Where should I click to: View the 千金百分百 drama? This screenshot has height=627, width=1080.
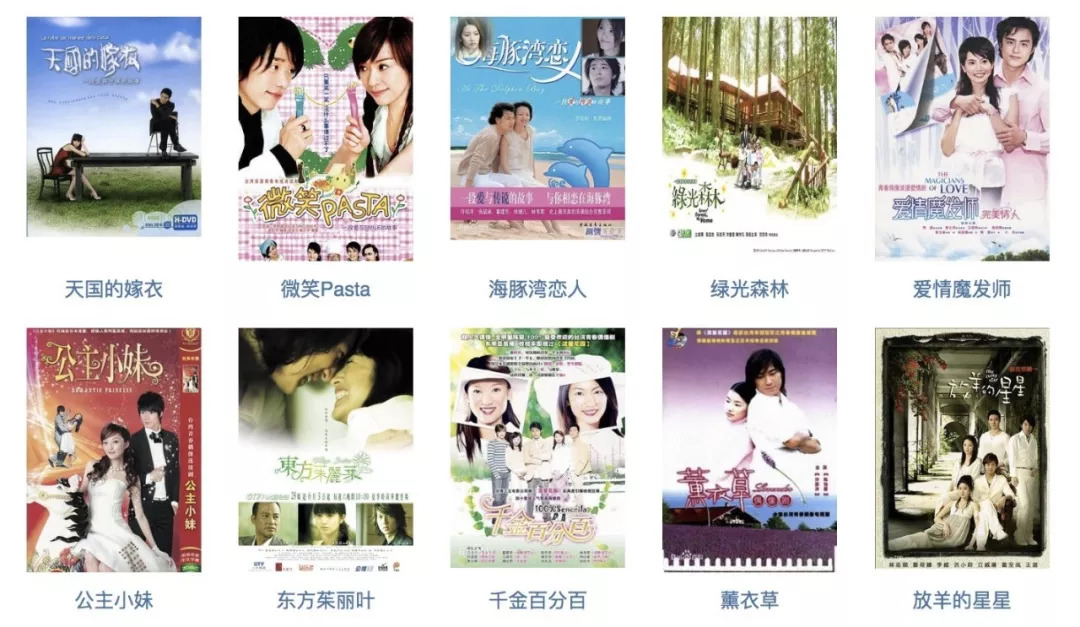click(x=537, y=450)
